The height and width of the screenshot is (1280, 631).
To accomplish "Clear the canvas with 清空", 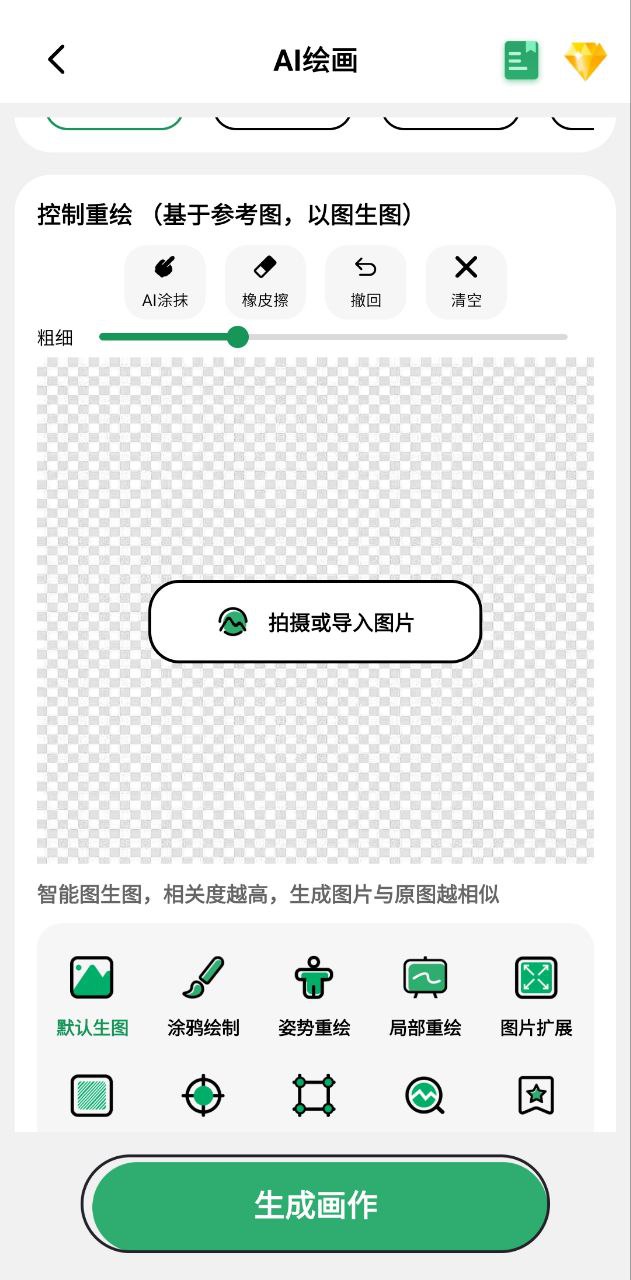I will click(x=466, y=281).
